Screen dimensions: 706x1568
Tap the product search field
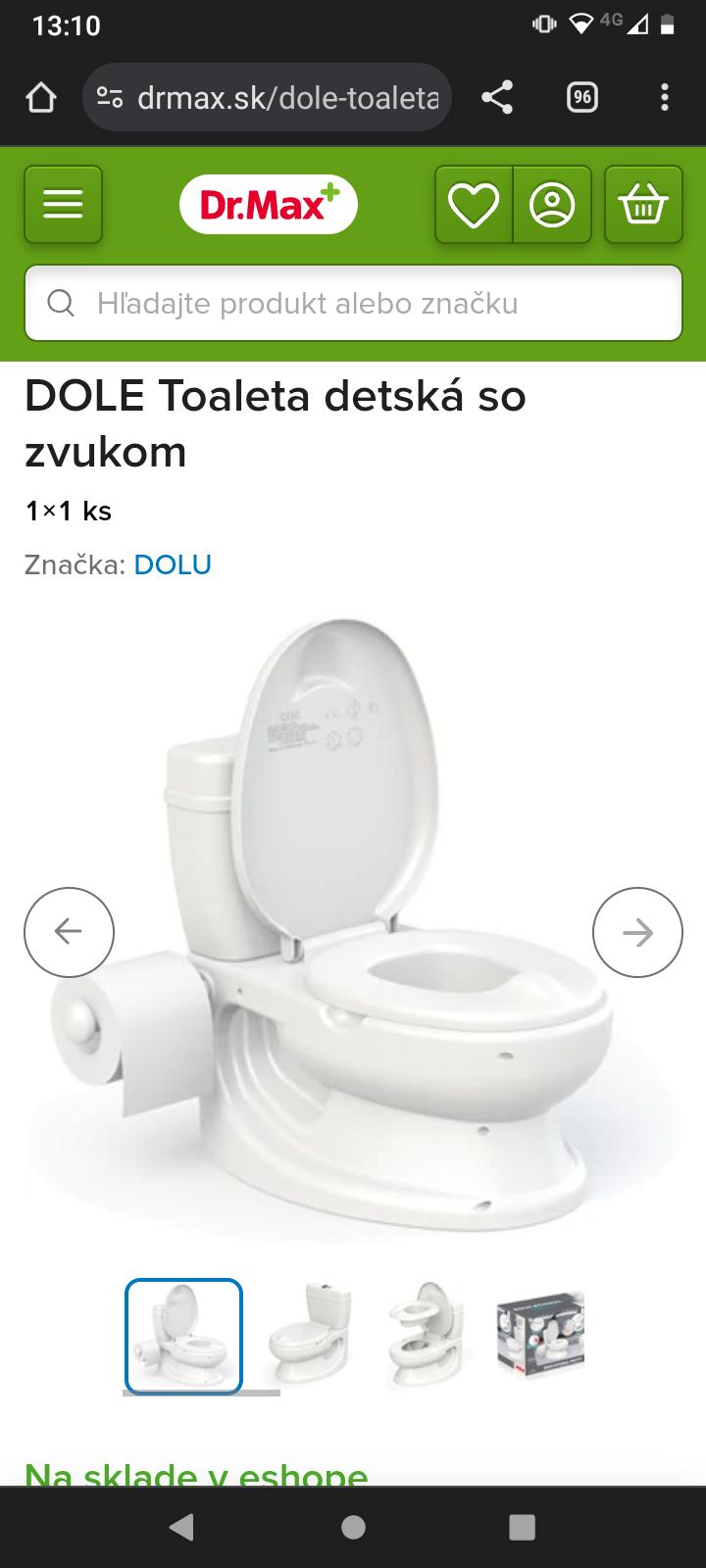353,304
